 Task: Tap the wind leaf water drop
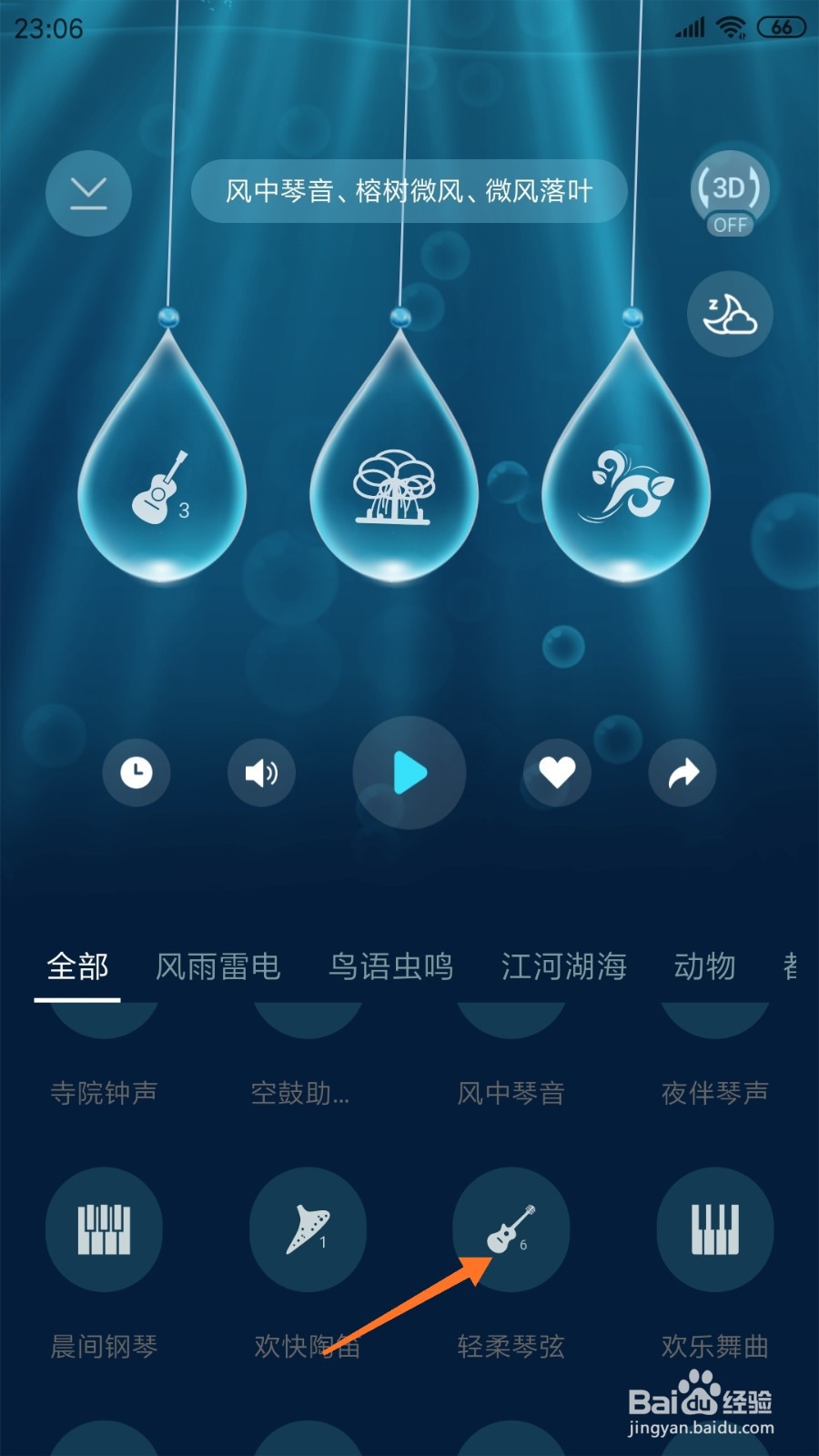[x=626, y=455]
